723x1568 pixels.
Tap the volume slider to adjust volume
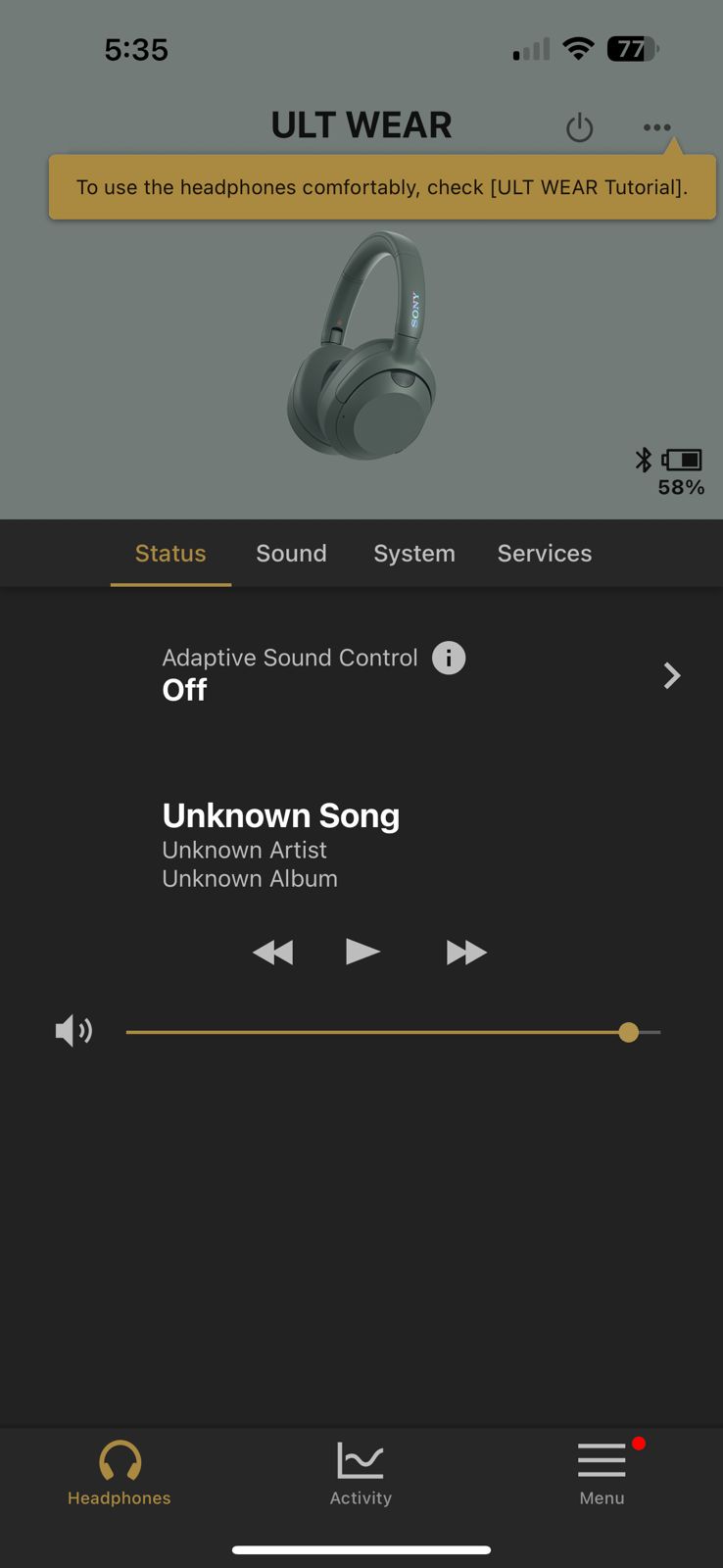(392, 1032)
